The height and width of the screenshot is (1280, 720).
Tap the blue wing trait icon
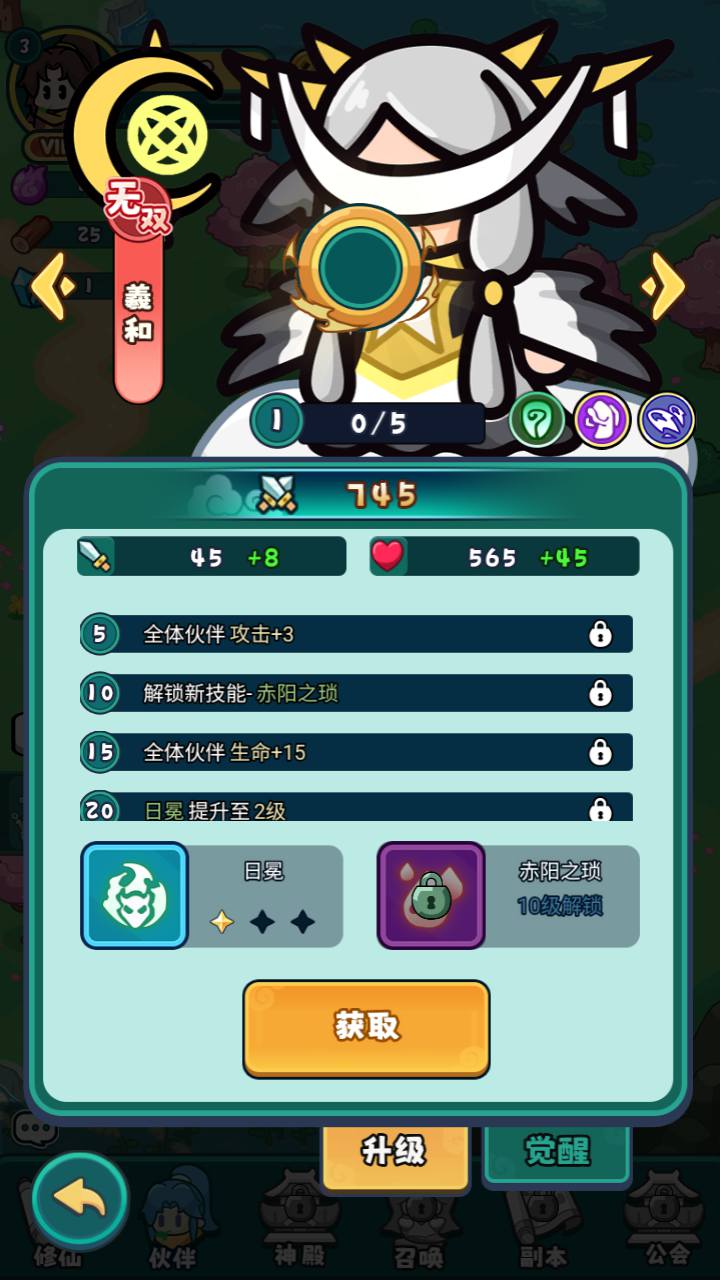[x=666, y=420]
